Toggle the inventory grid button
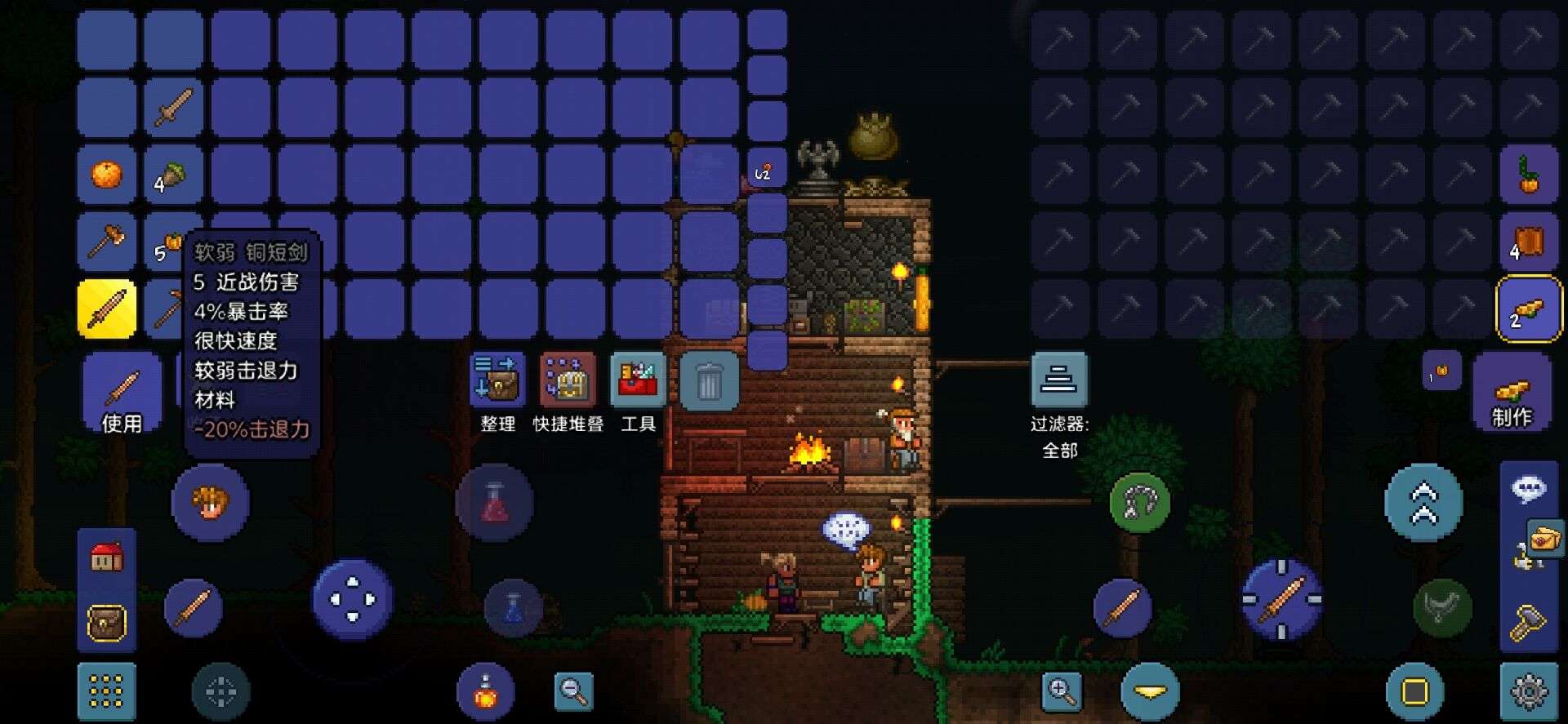Viewport: 1568px width, 724px height. 106,692
